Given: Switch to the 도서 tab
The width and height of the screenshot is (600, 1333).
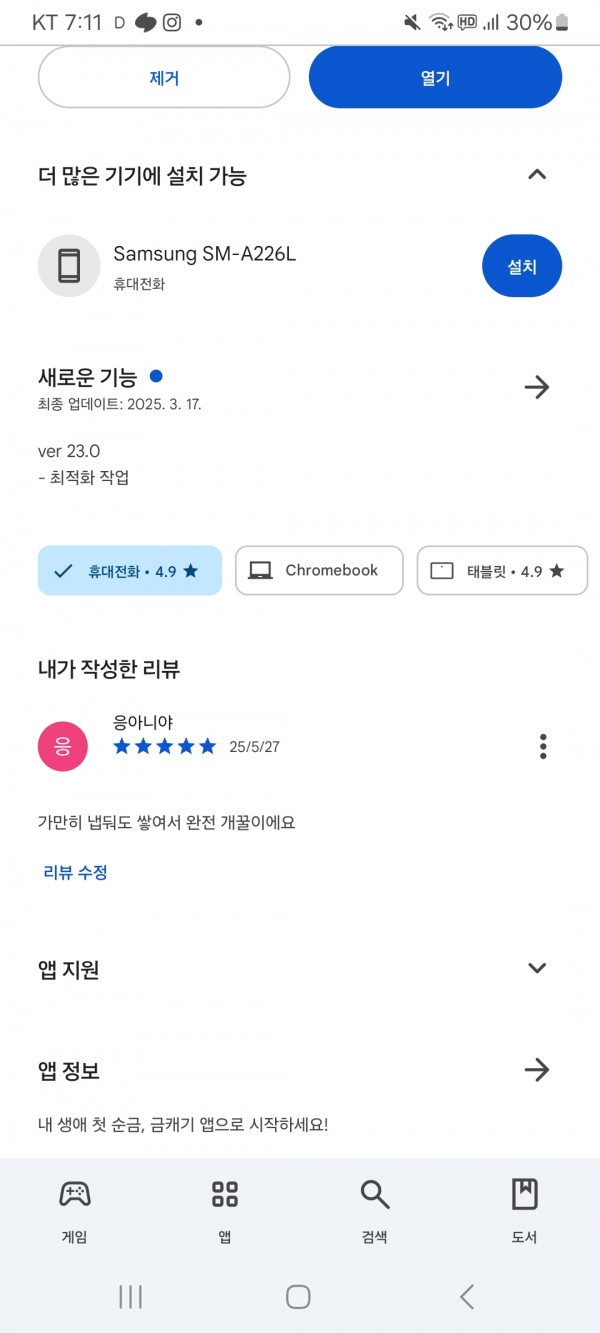Looking at the screenshot, I should (x=525, y=1210).
